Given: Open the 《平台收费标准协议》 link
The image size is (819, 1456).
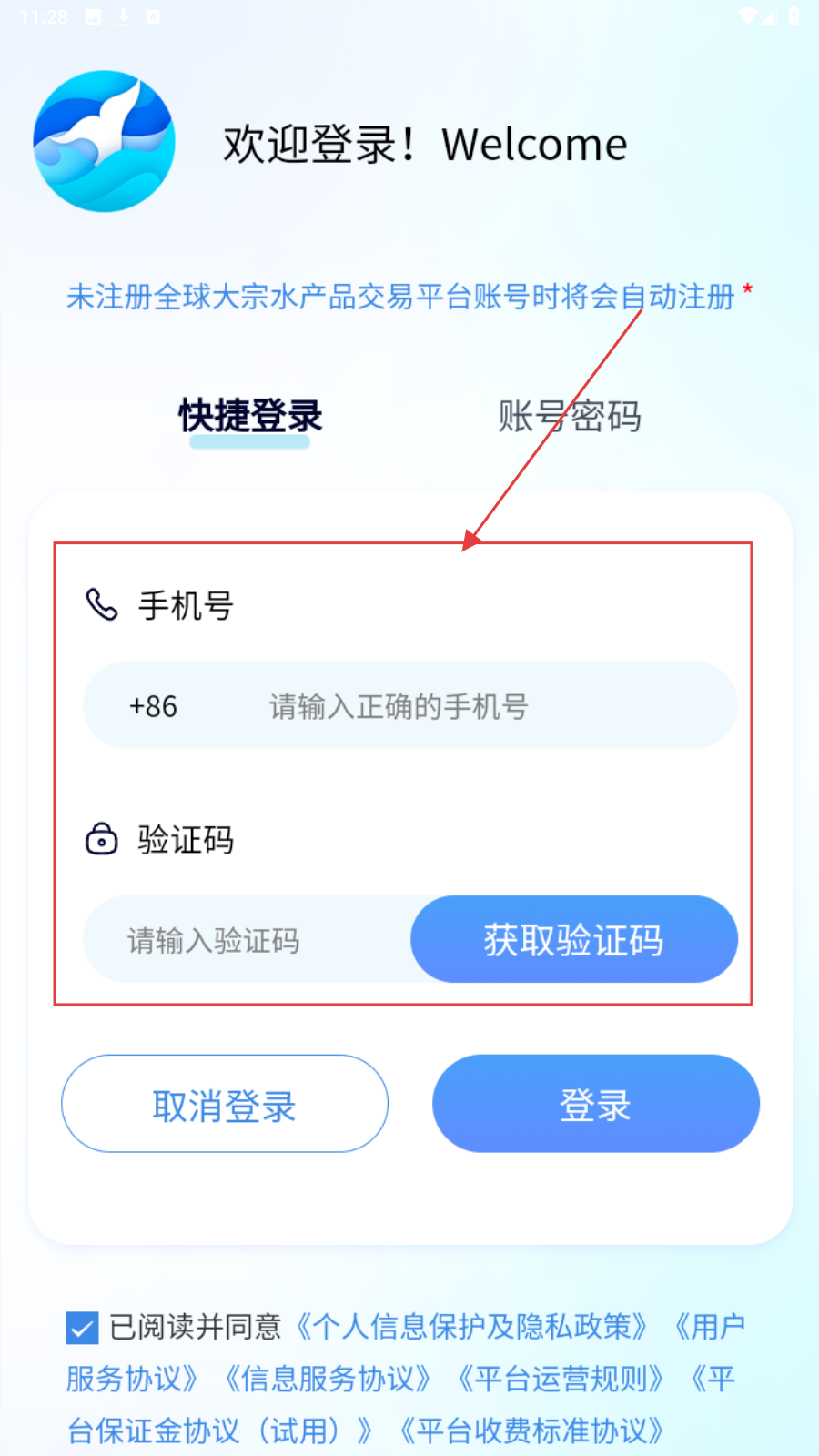Looking at the screenshot, I should click(x=531, y=1431).
